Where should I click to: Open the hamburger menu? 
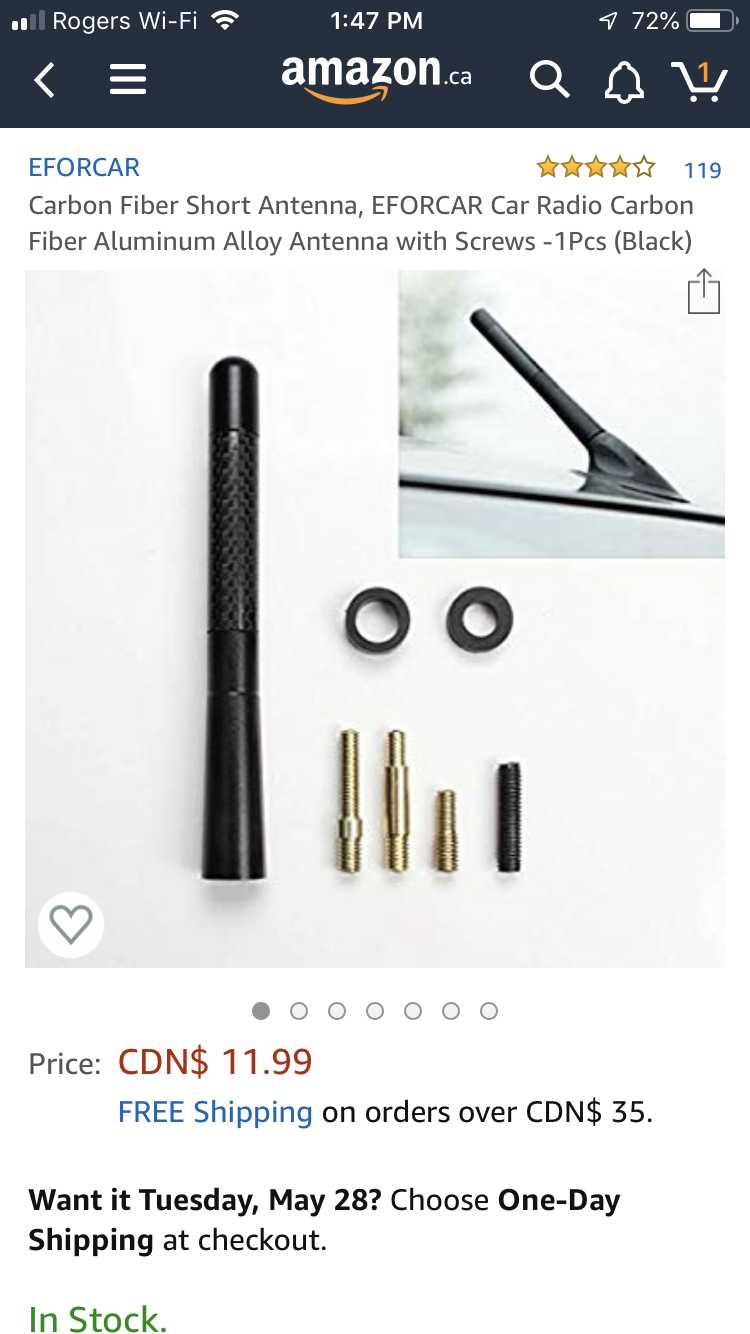[128, 79]
